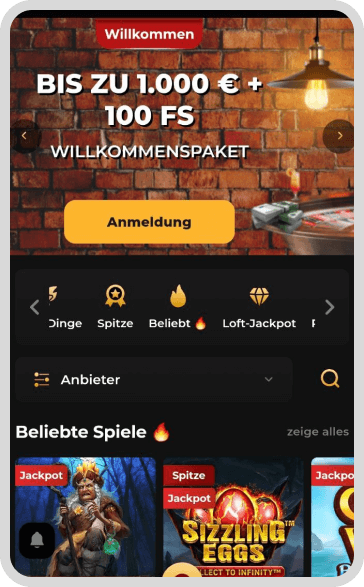Image resolution: width=364 pixels, height=587 pixels.
Task: Advance to next banner slide
Action: (x=339, y=136)
